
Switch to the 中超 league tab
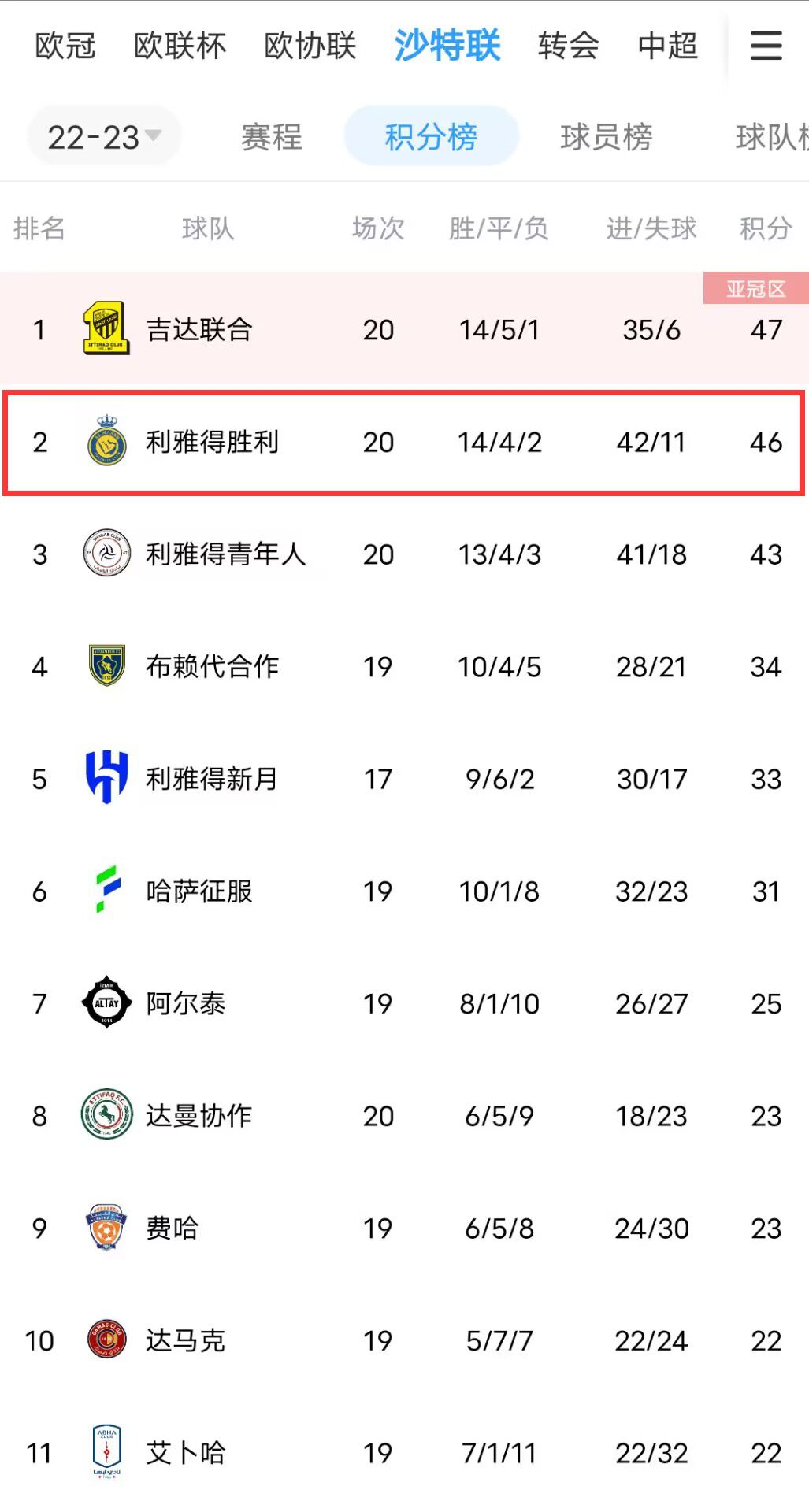point(667,46)
